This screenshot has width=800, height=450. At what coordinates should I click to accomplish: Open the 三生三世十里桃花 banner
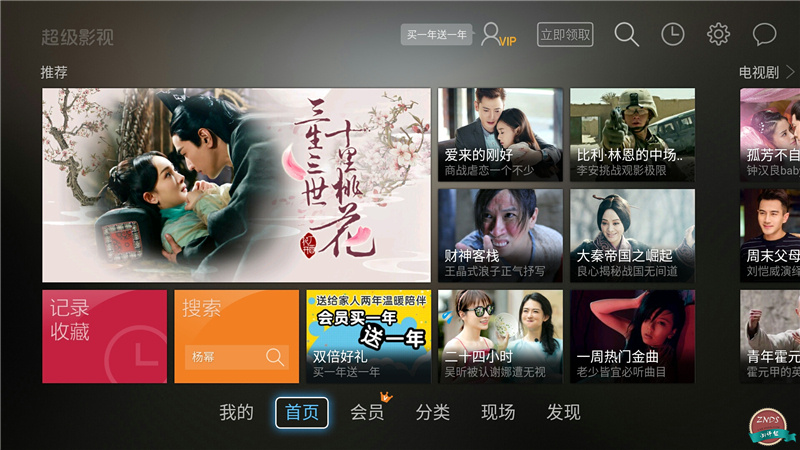[x=236, y=171]
